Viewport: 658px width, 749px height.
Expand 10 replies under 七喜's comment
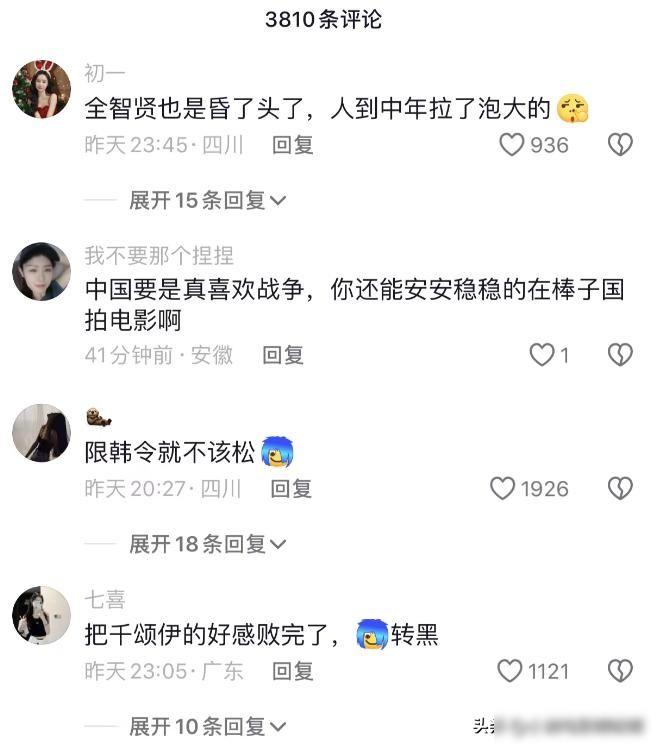click(208, 726)
